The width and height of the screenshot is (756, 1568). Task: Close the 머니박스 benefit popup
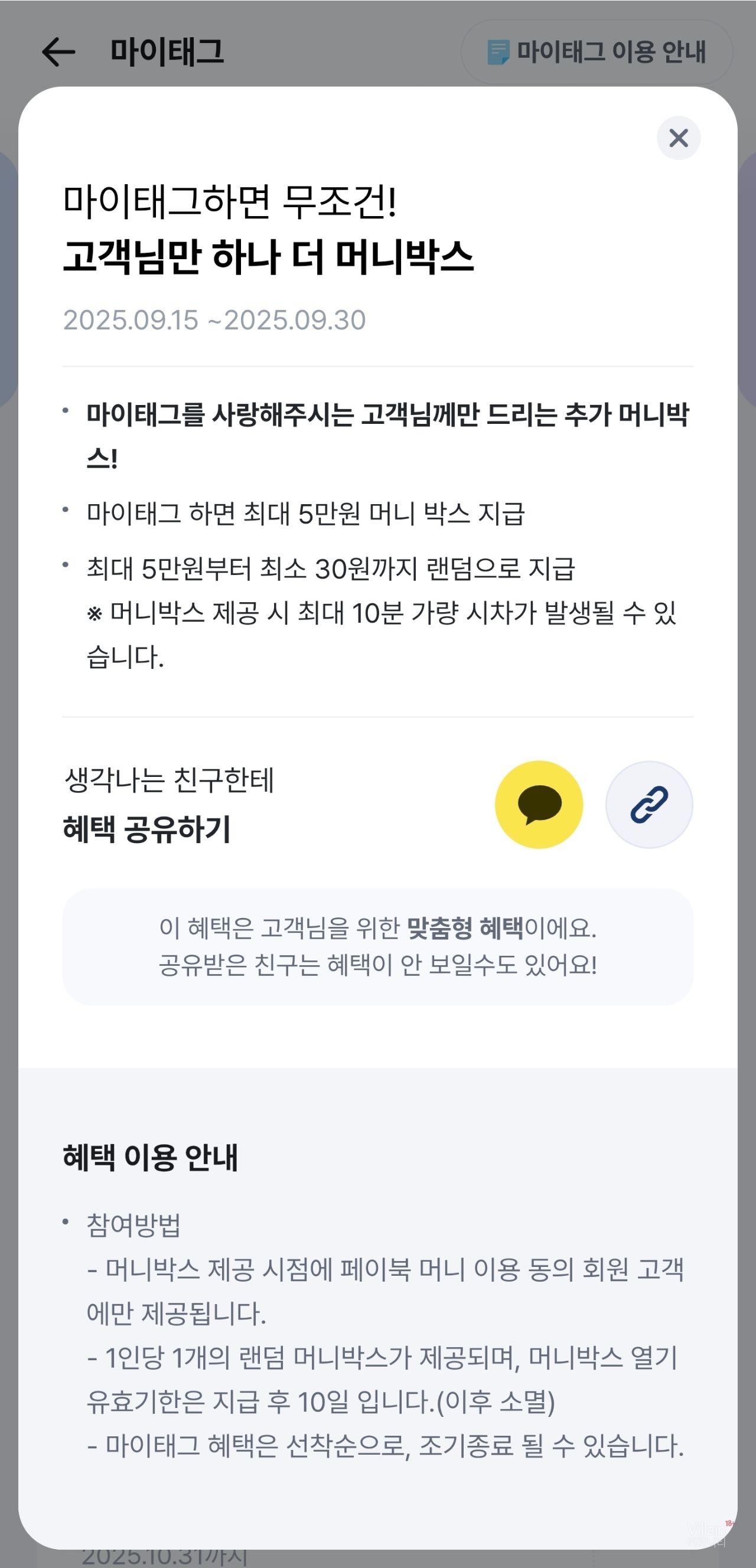[x=678, y=138]
